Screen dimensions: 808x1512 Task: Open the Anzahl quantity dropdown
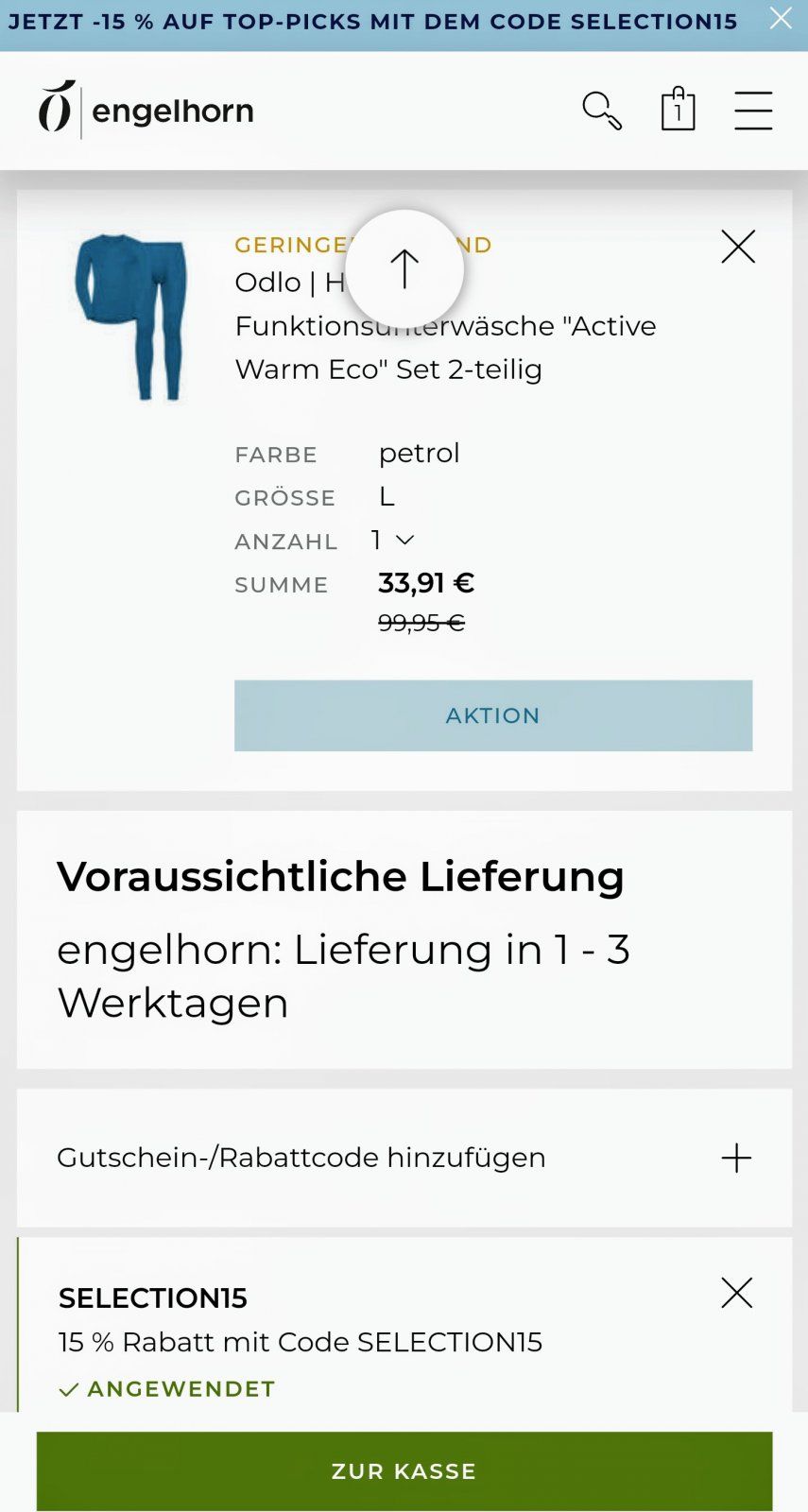[393, 541]
